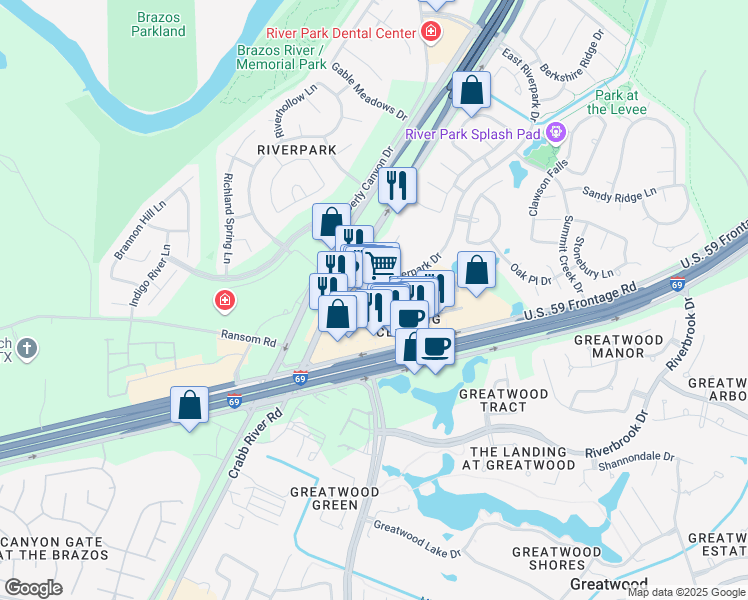Select the shopping cart grocery marker
The image size is (748, 600).
[x=383, y=264]
